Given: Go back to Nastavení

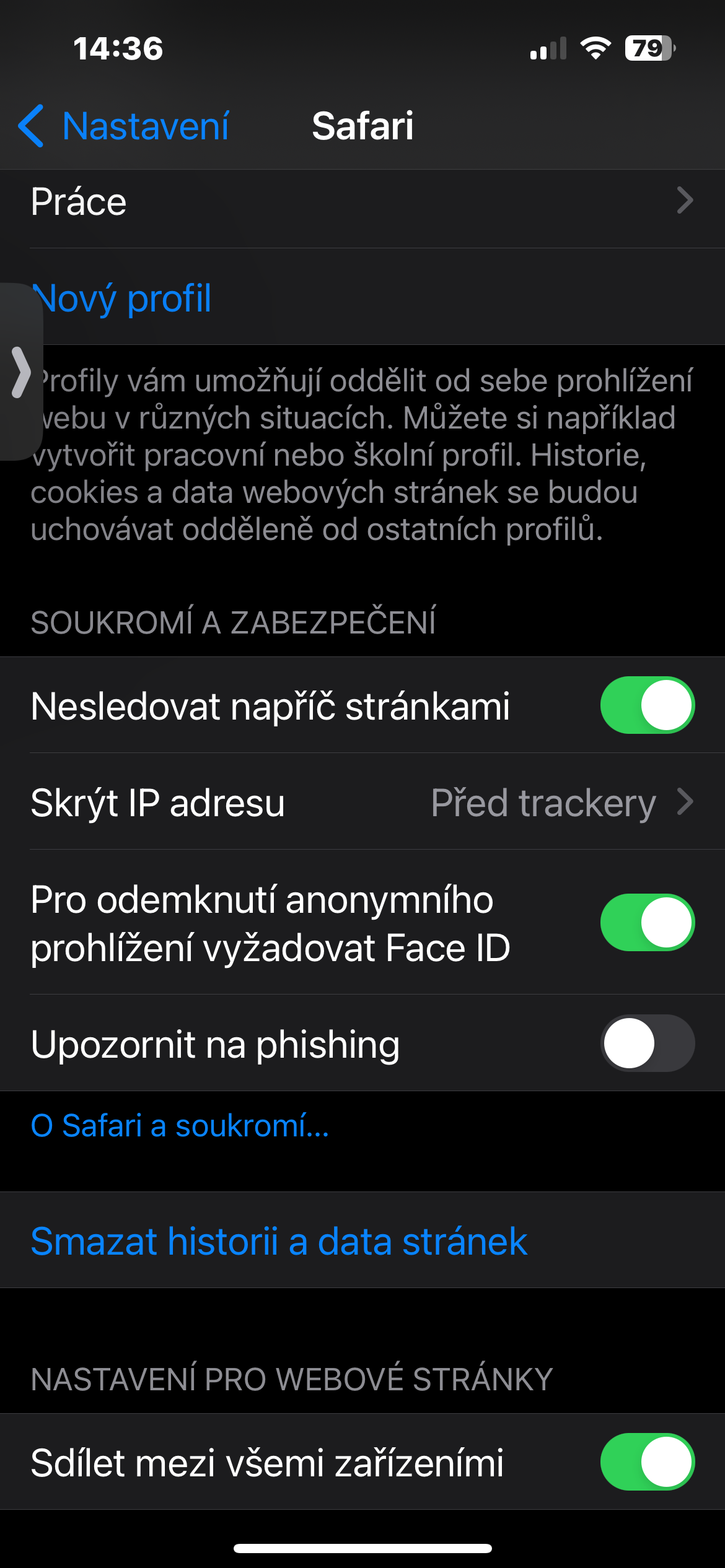Looking at the screenshot, I should (124, 126).
